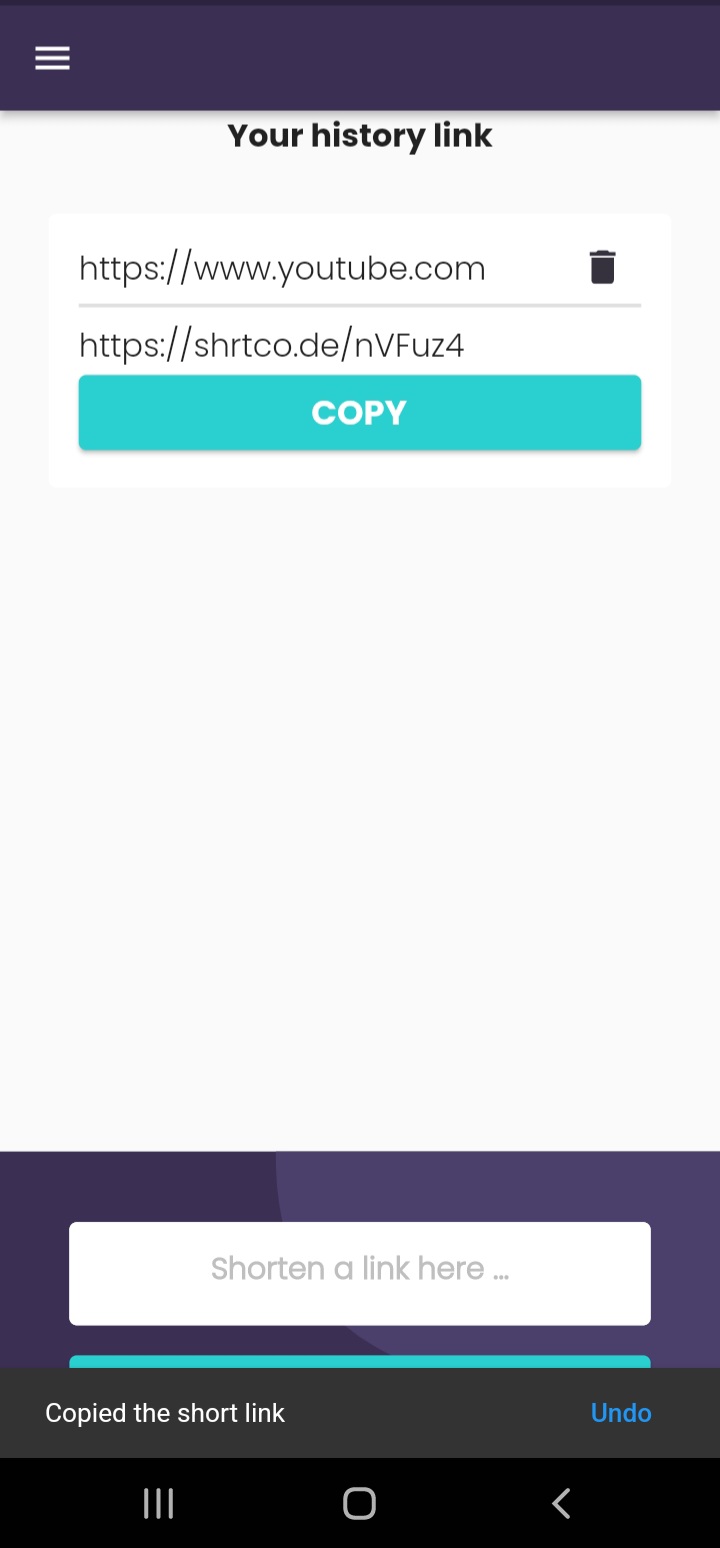The image size is (720, 1548).
Task: Click the https://www.youtube.com original URL
Action: point(281,267)
